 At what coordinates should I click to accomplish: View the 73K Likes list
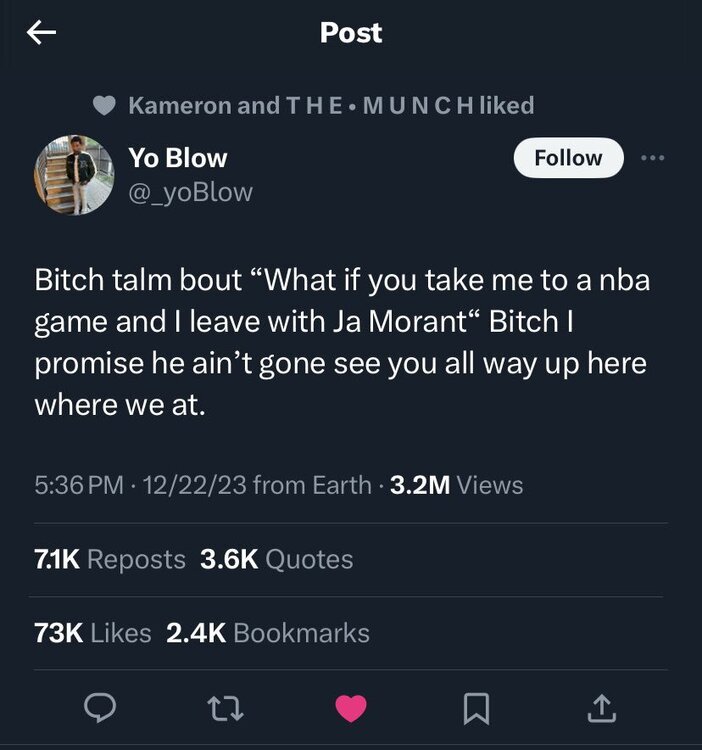(x=93, y=633)
